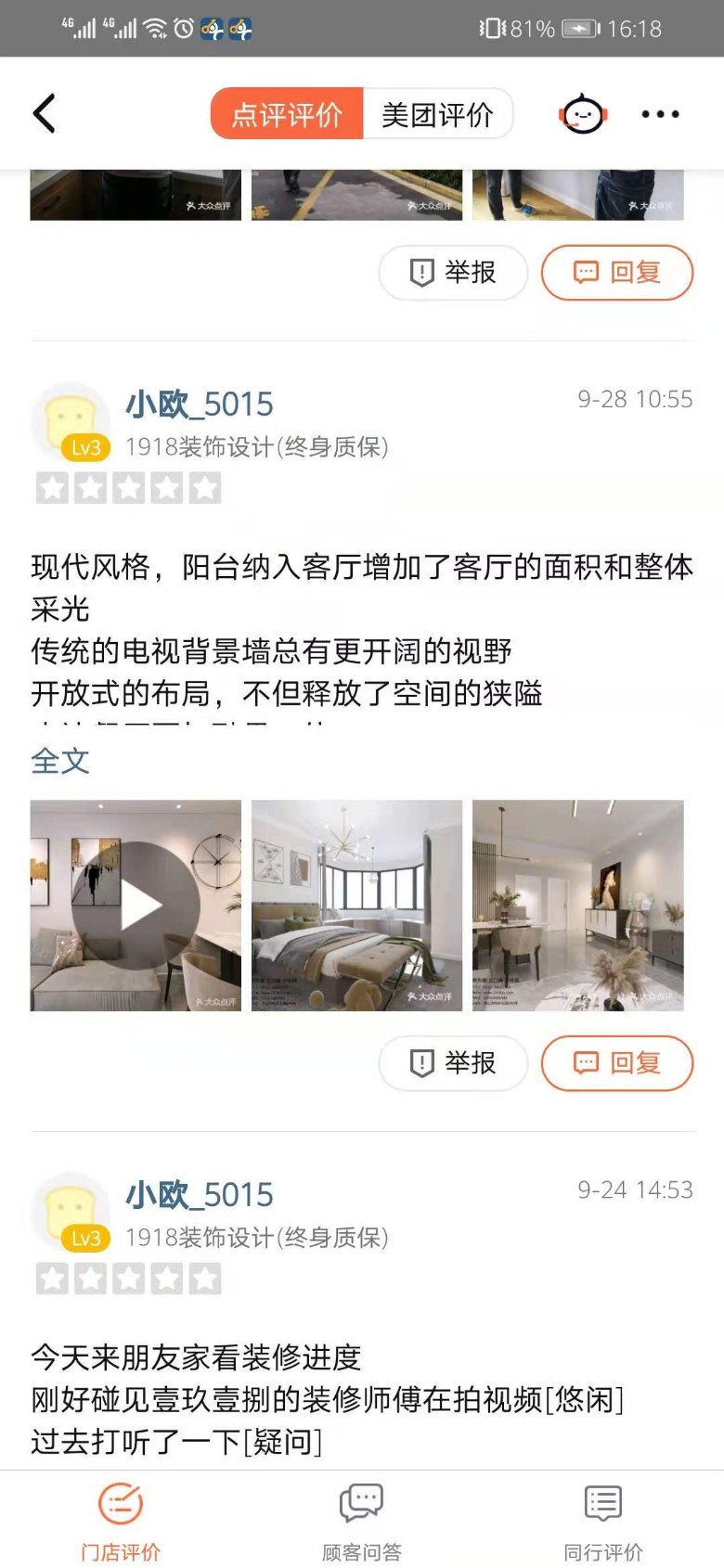This screenshot has height=1568, width=724.
Task: Expand 全文 to read the full review
Action: click(x=60, y=761)
